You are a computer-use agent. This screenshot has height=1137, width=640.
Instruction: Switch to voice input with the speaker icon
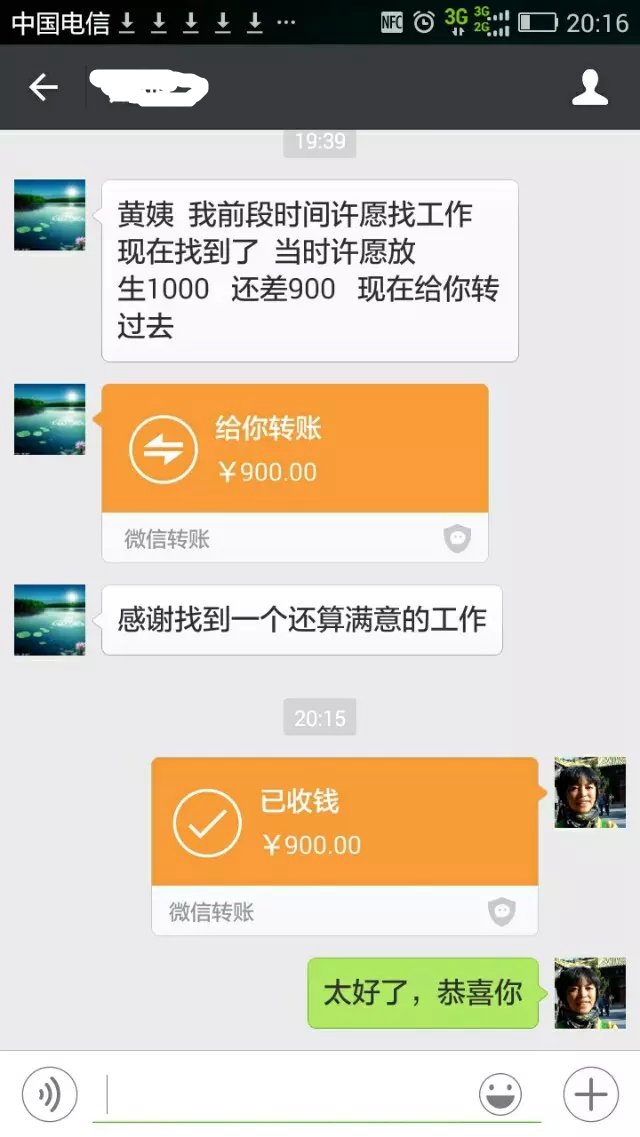click(49, 1094)
